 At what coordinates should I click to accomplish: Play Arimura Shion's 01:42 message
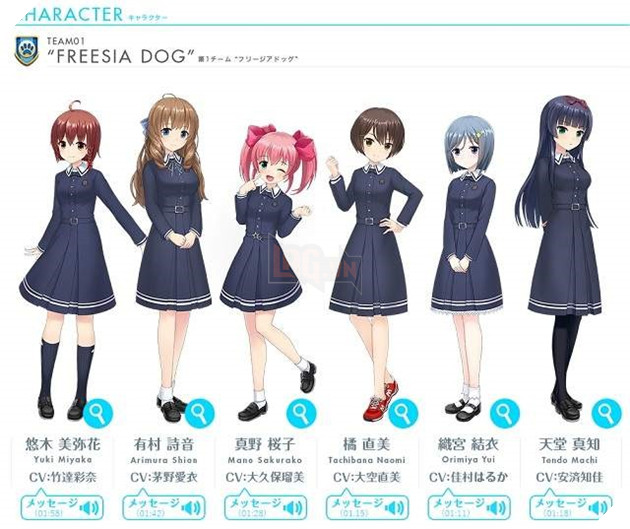coord(162,506)
